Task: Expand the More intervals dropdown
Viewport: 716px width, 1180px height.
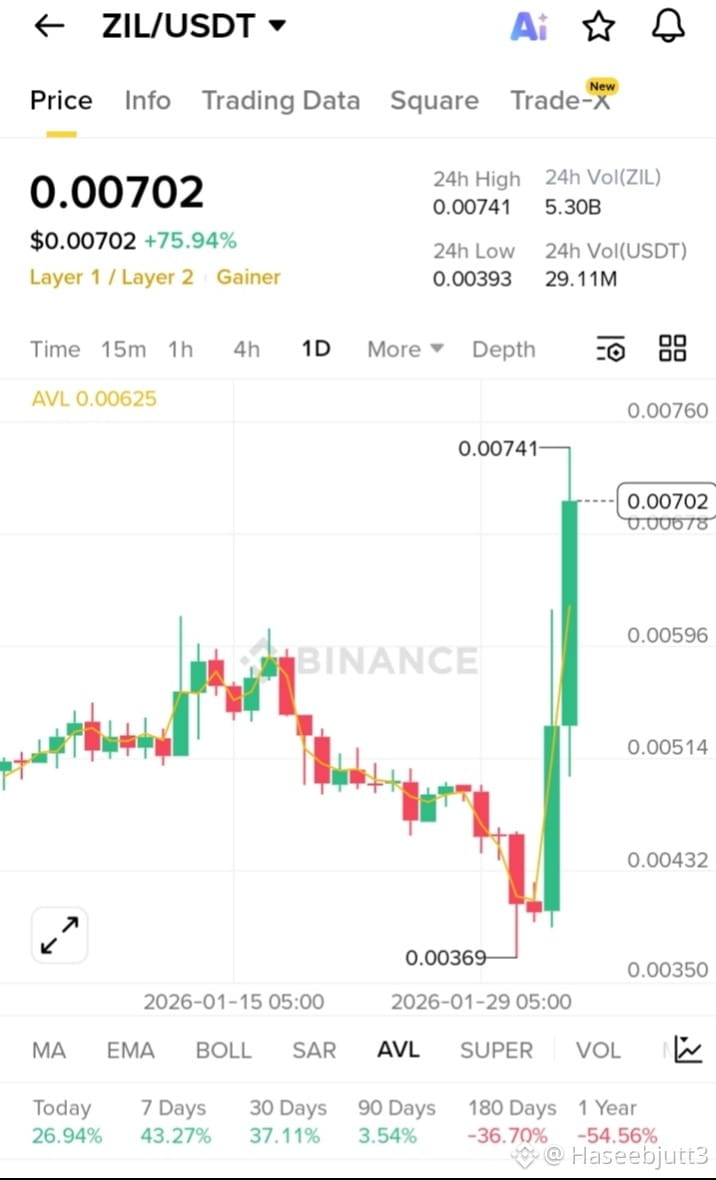Action: pos(405,349)
